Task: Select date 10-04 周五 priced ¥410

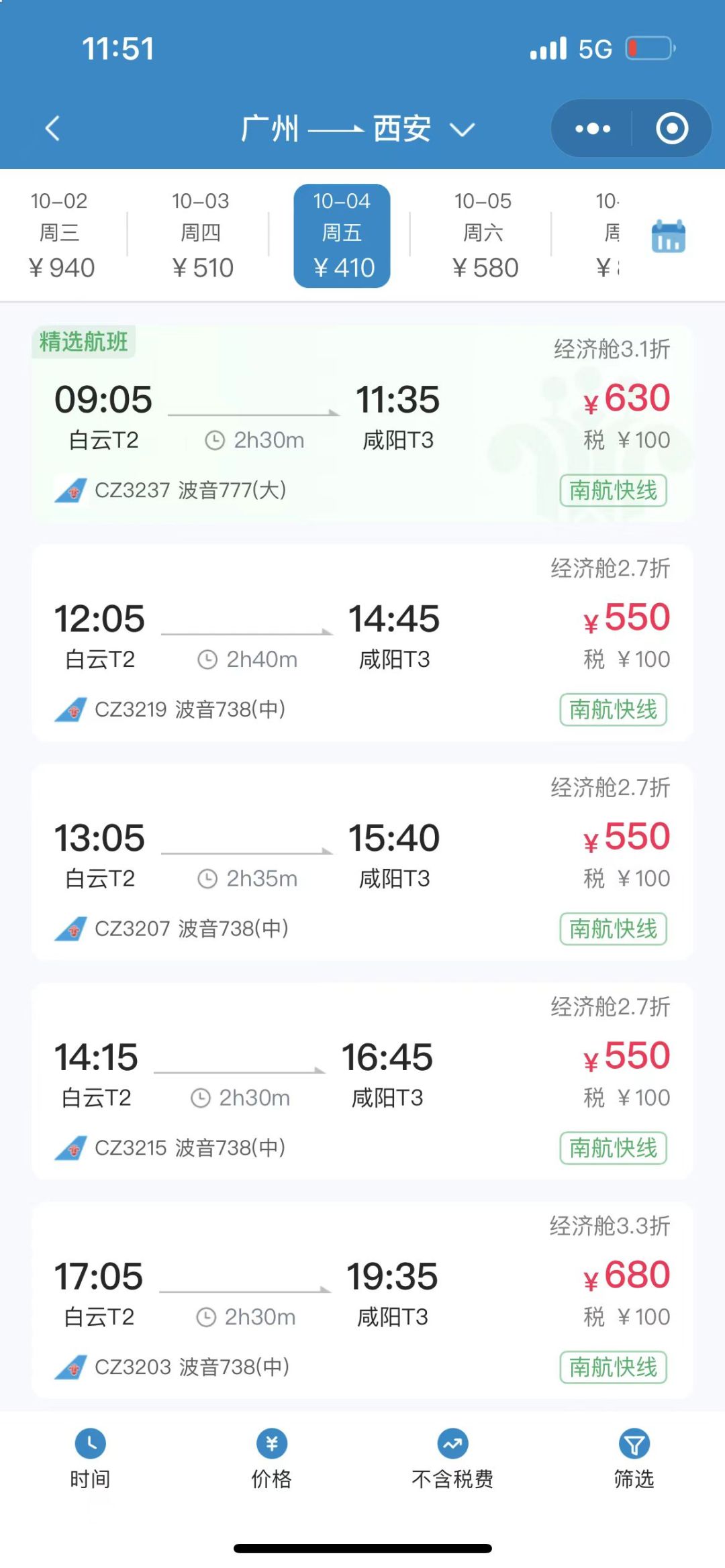Action: click(x=342, y=236)
